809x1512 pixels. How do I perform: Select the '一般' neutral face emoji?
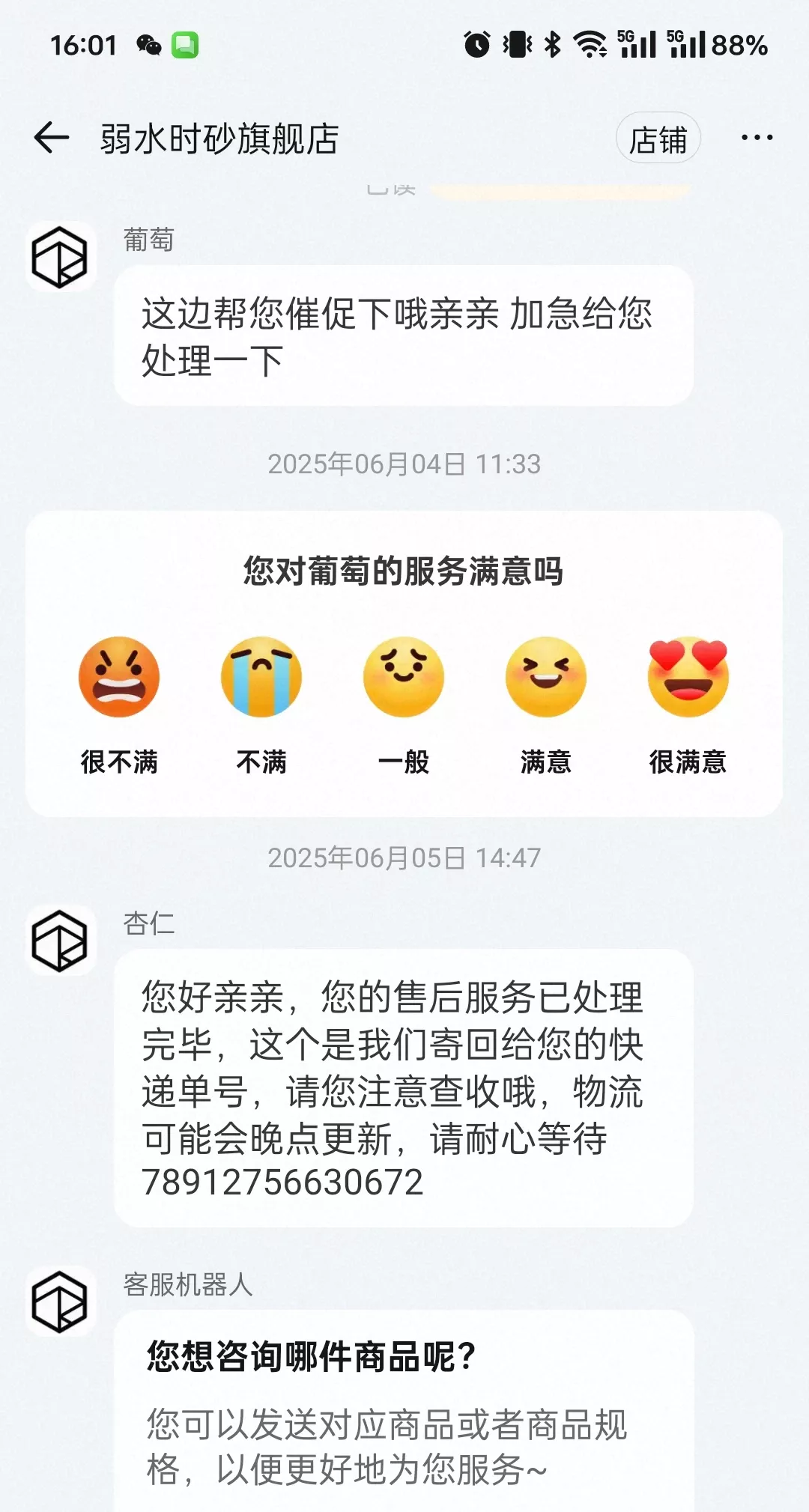[403, 676]
